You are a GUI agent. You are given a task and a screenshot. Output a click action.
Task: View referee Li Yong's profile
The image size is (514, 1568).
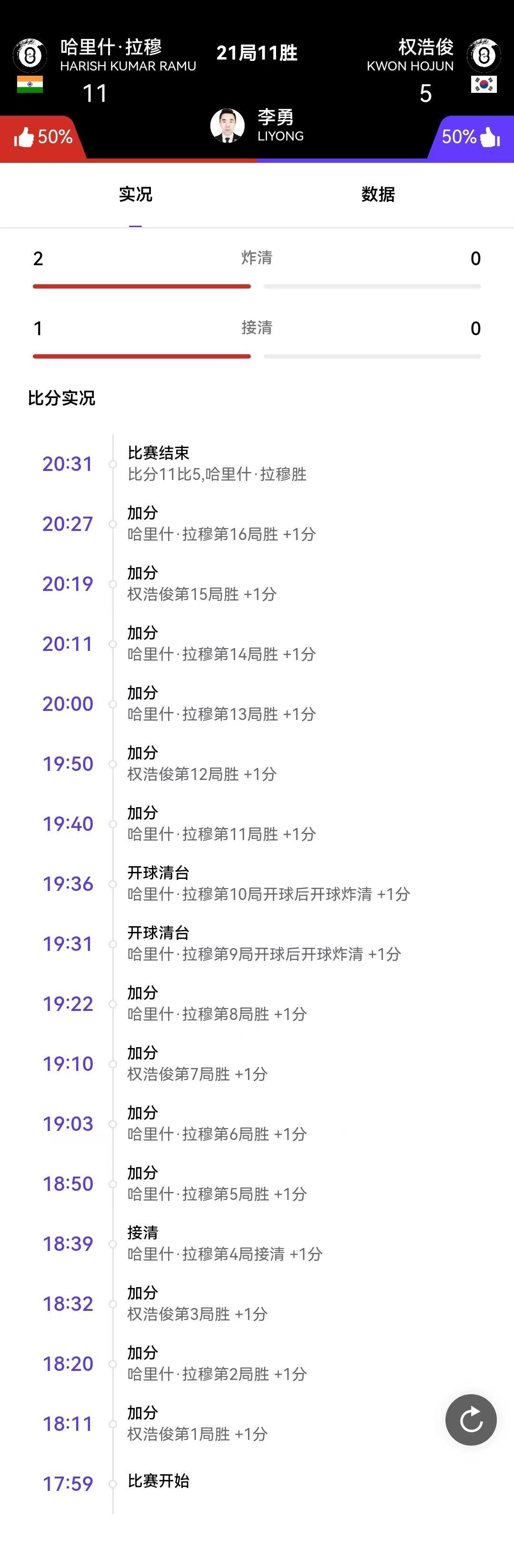(x=227, y=125)
